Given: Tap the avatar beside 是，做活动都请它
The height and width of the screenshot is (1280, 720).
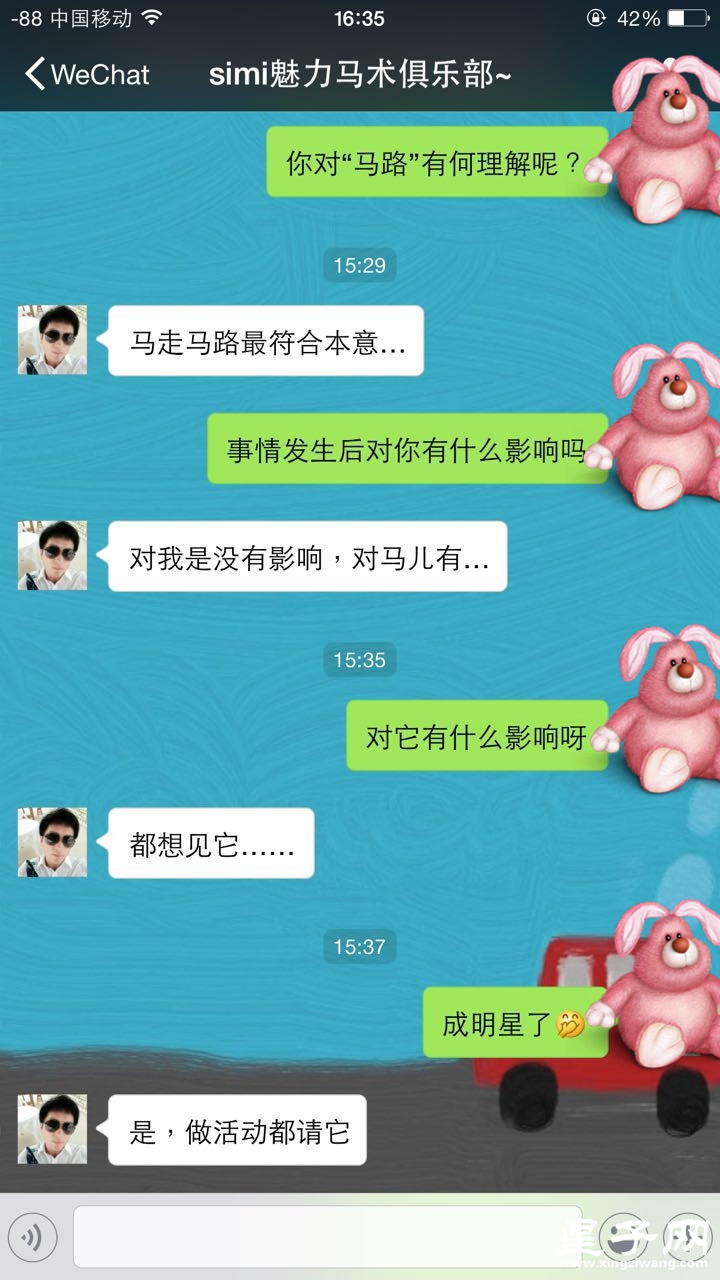Looking at the screenshot, I should tap(52, 1129).
